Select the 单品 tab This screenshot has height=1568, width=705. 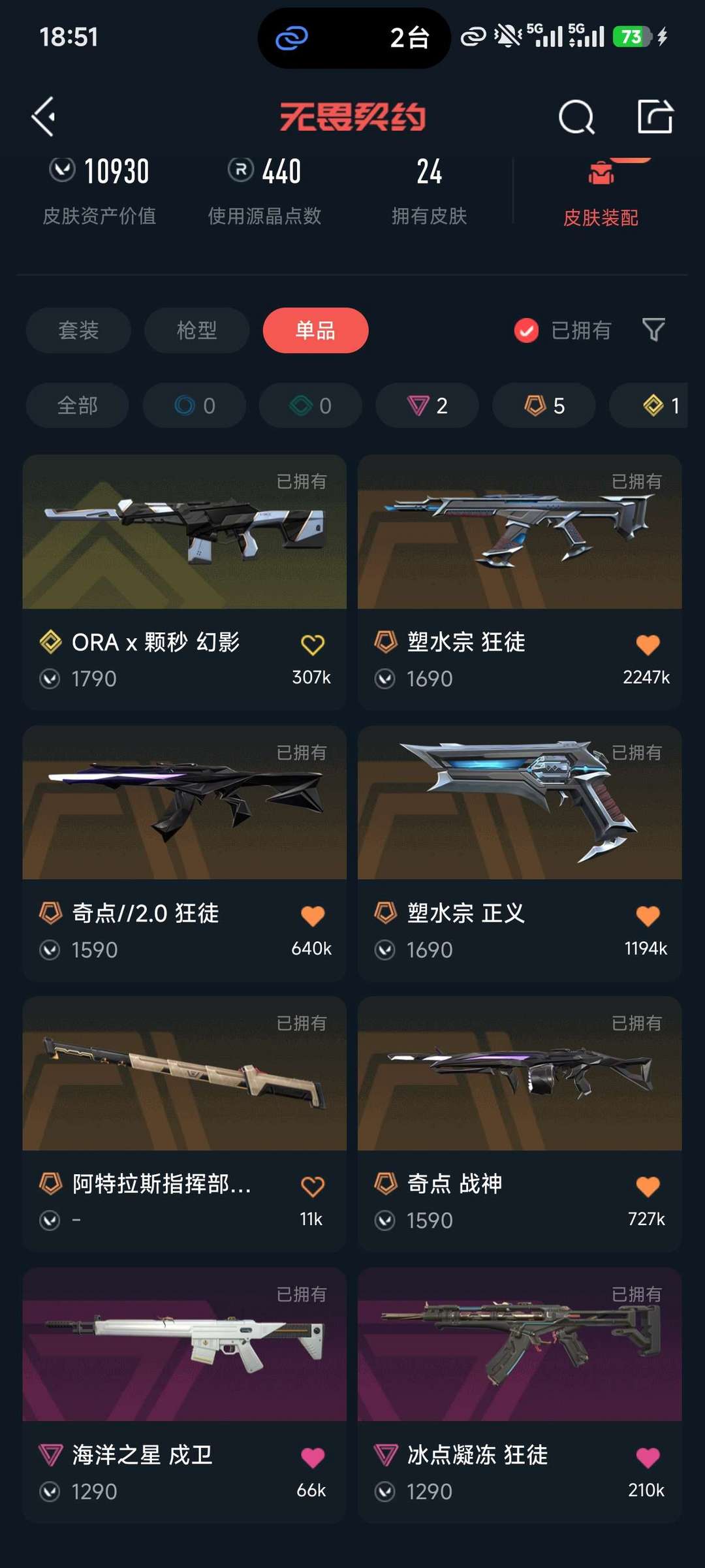pos(315,330)
